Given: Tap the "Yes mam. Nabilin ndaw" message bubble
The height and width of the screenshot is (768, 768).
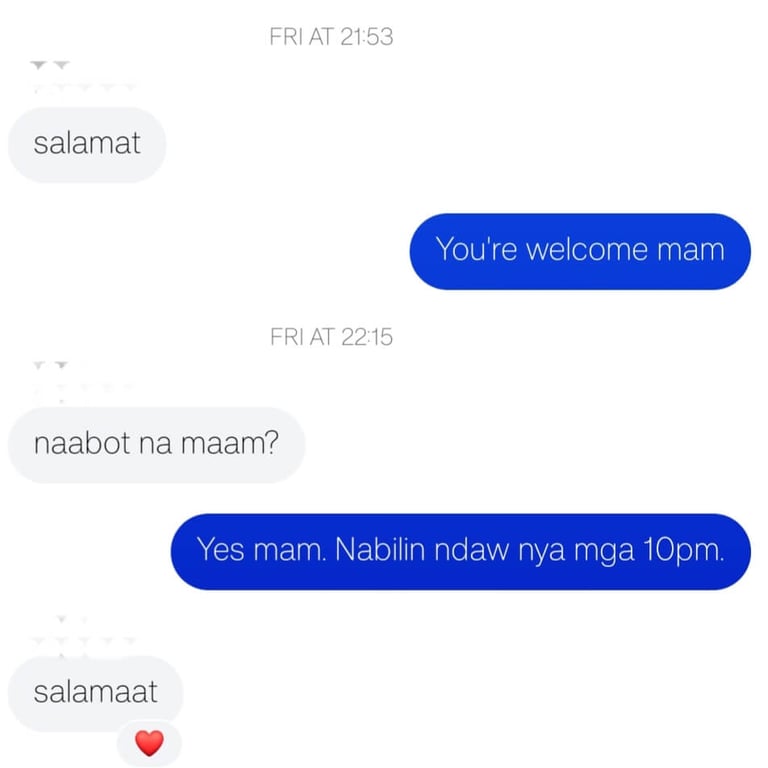Looking at the screenshot, I should pos(460,552).
